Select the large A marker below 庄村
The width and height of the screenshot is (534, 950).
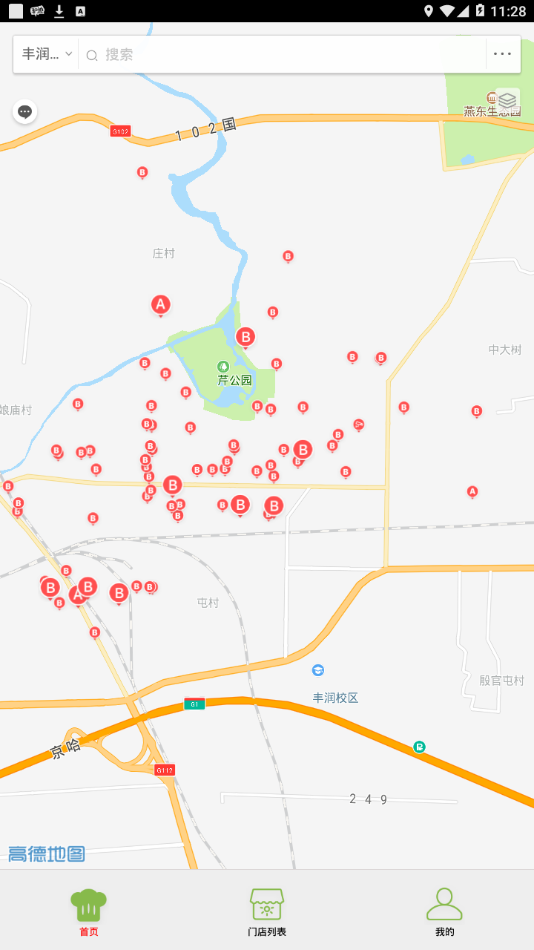(161, 305)
